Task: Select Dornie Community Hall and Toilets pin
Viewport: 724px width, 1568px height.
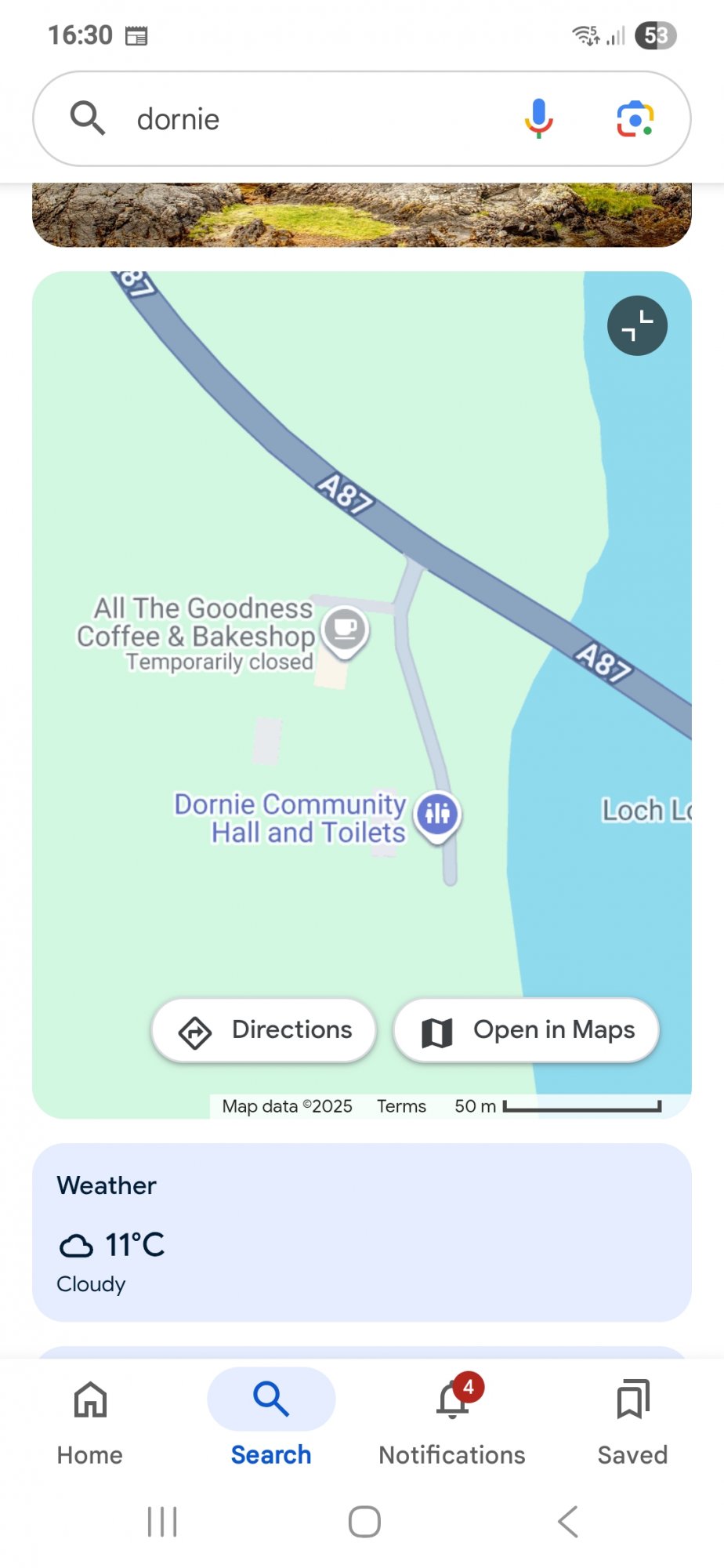Action: click(x=437, y=814)
